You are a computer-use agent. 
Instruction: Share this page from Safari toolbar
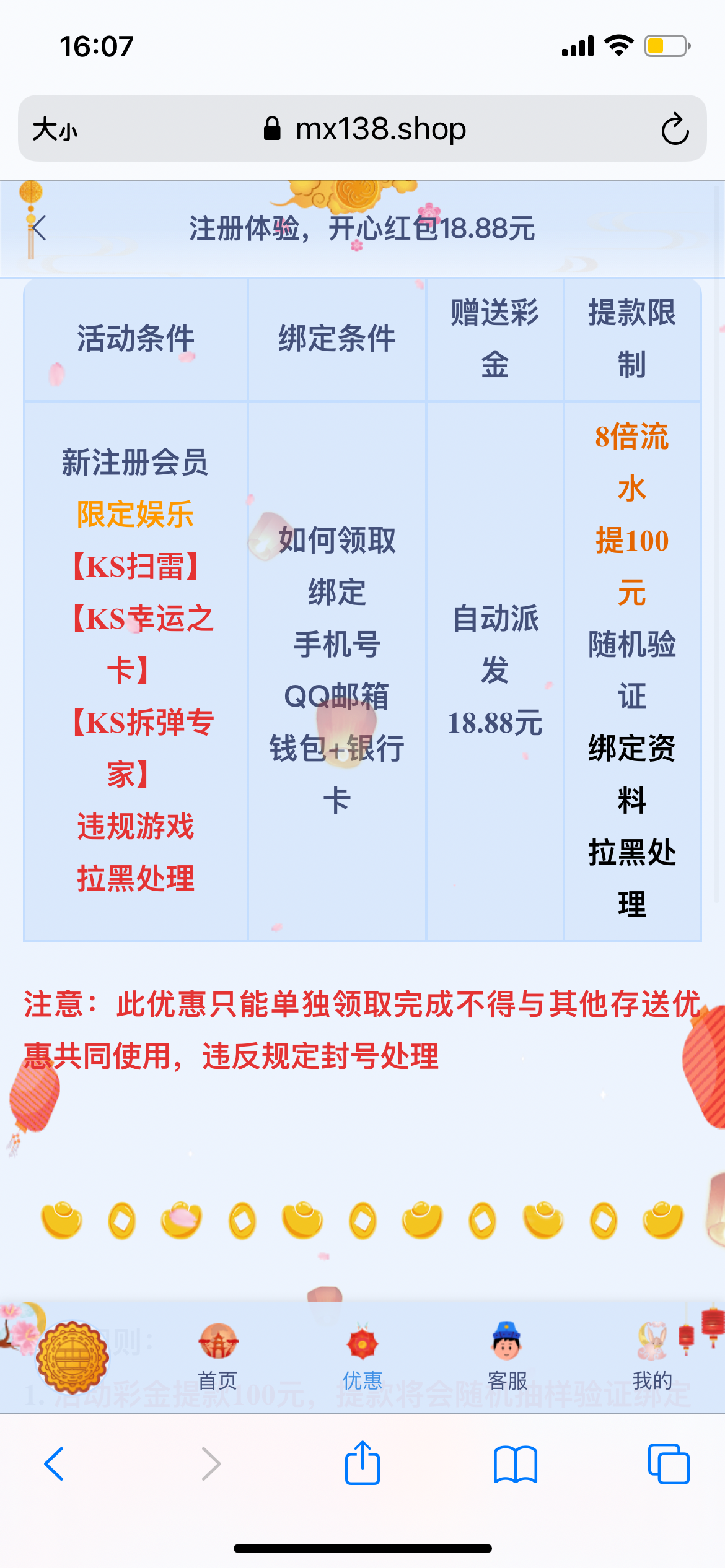pos(362,1463)
